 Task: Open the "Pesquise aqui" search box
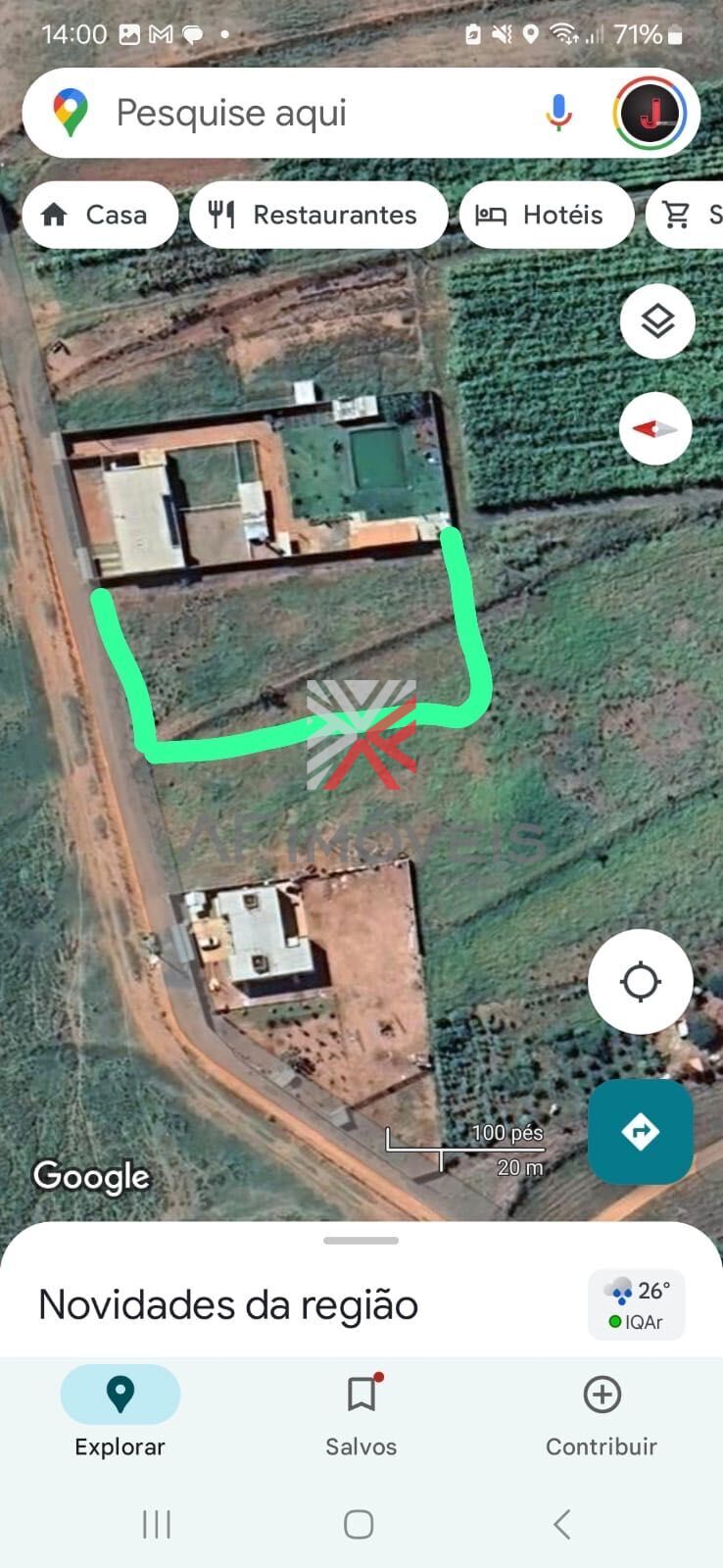[294, 114]
